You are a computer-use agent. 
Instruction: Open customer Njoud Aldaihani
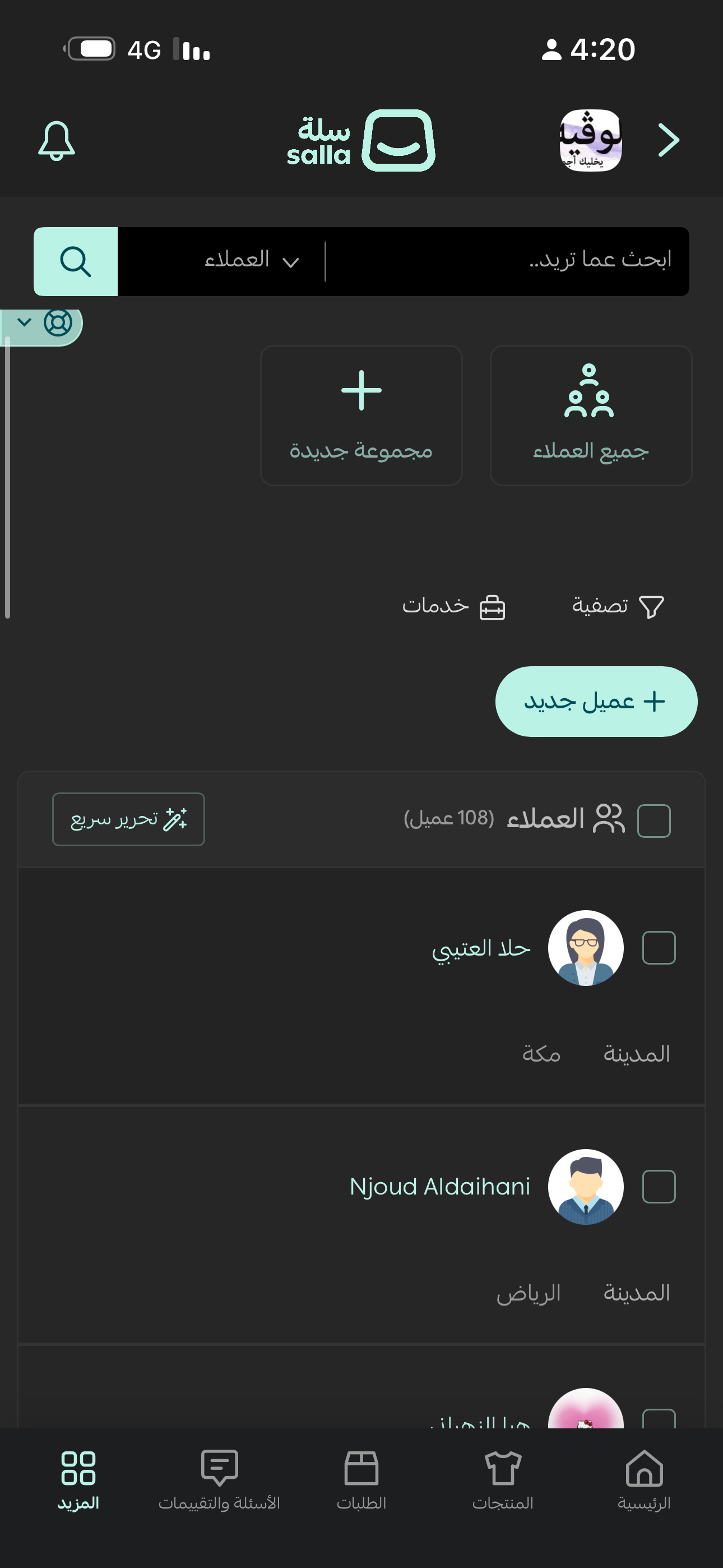click(x=439, y=1187)
